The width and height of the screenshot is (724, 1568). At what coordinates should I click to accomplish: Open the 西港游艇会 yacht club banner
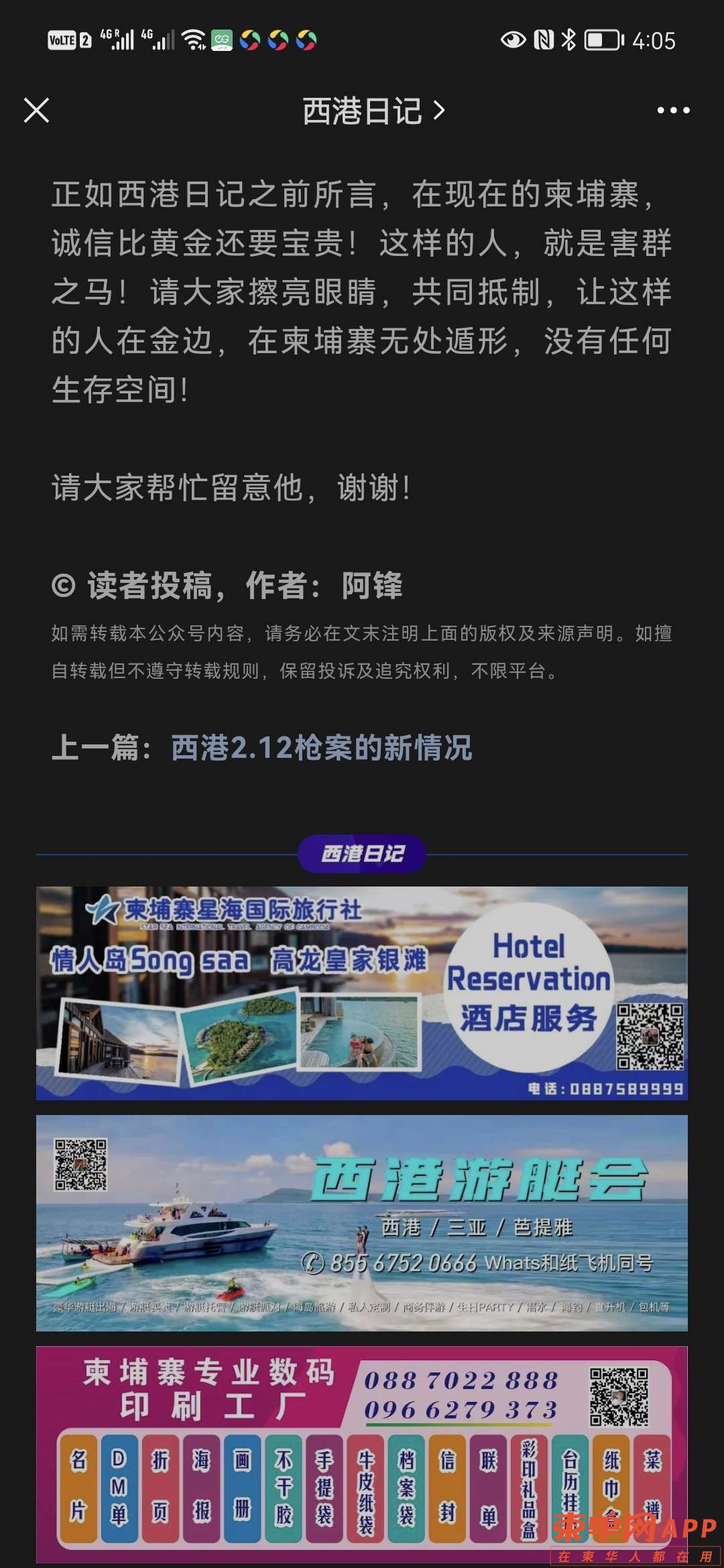tap(362, 1222)
